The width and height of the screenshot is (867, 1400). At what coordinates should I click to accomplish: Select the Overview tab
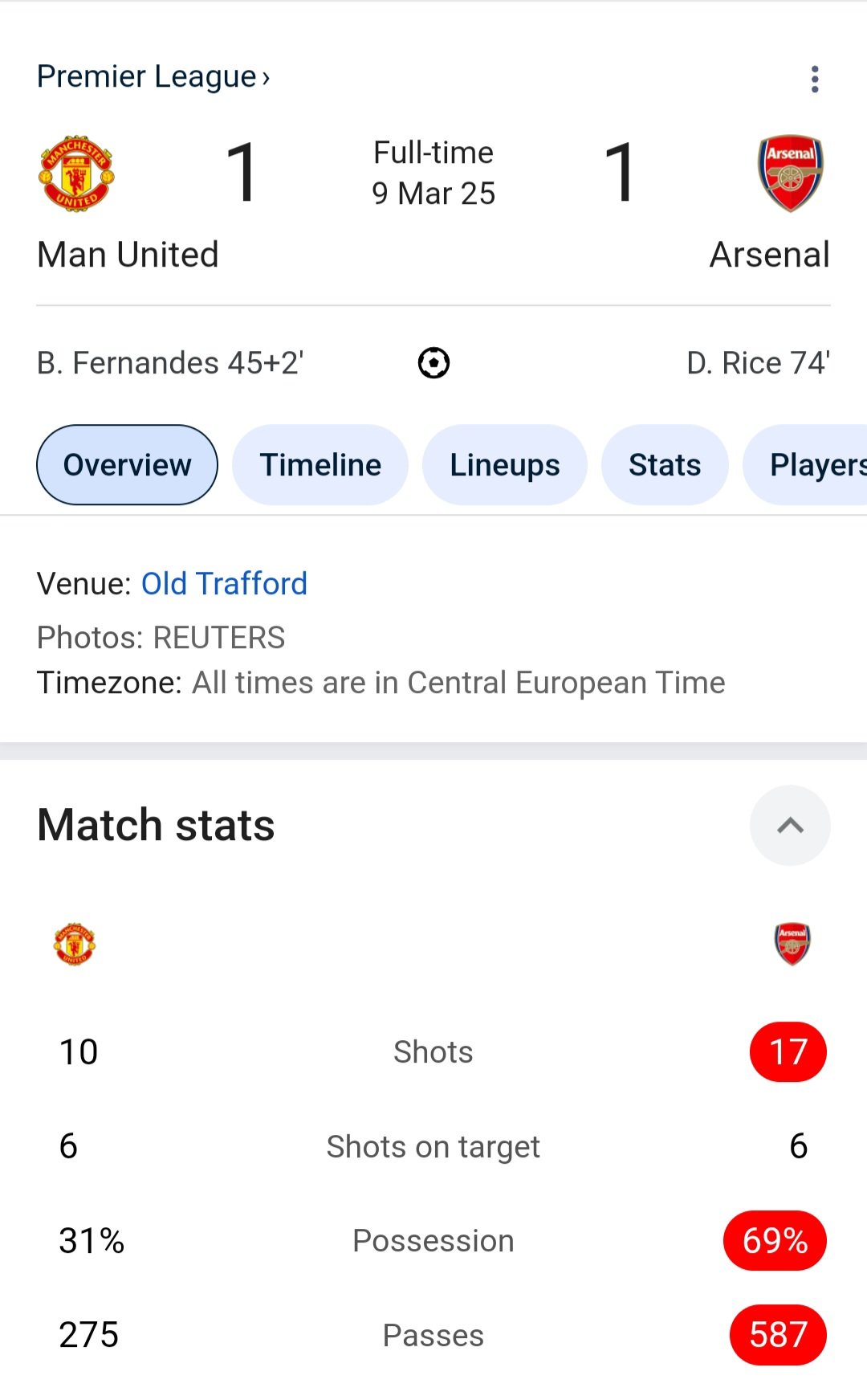coord(127,465)
